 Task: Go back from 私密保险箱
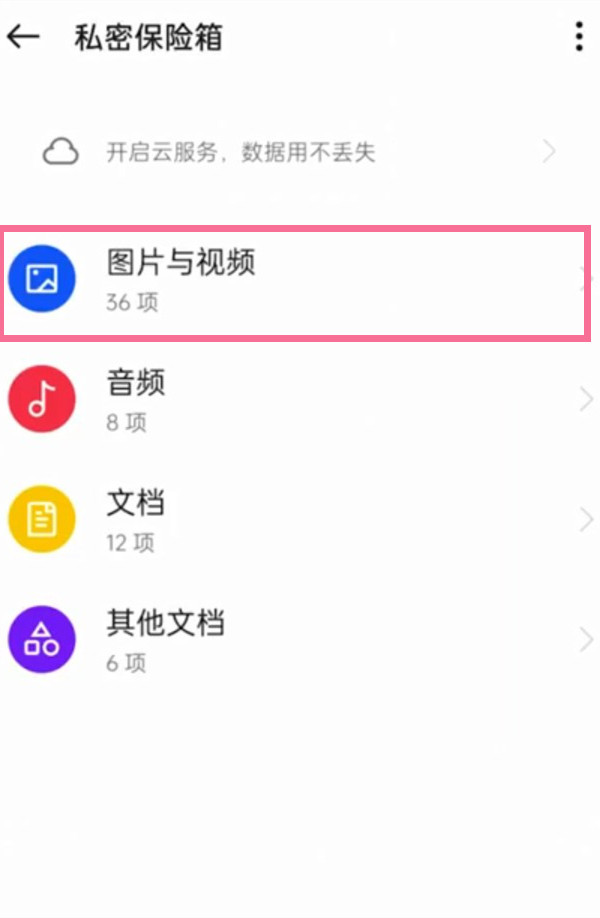coord(23,38)
